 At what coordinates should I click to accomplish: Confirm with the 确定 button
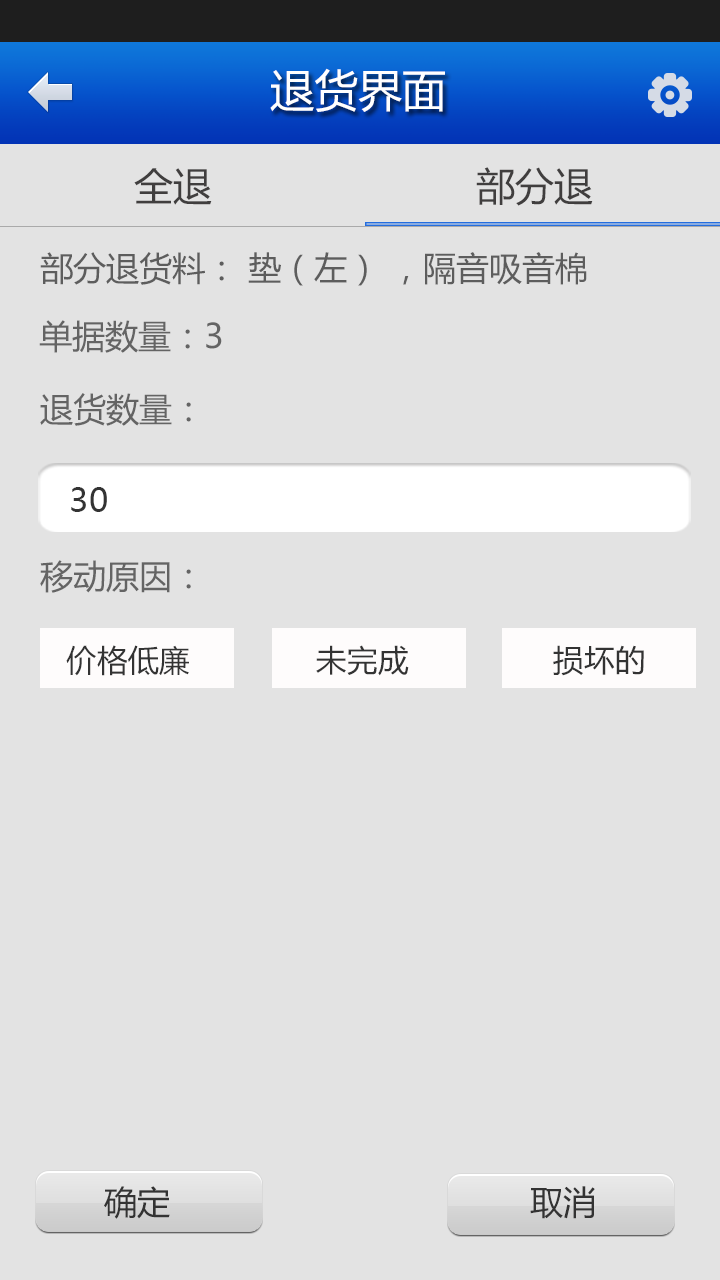(x=149, y=1202)
